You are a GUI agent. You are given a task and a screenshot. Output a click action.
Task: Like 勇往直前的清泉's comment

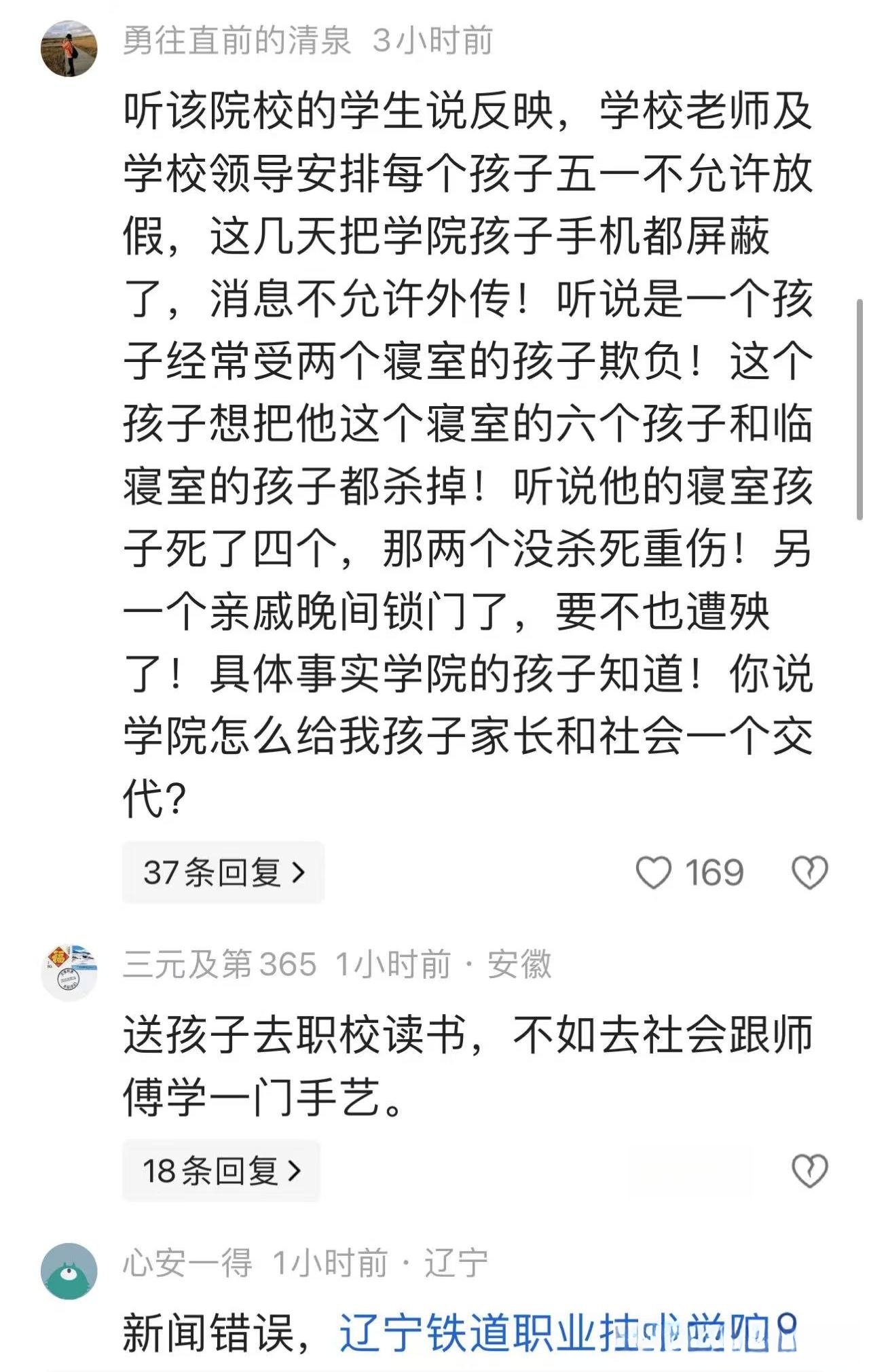click(654, 872)
